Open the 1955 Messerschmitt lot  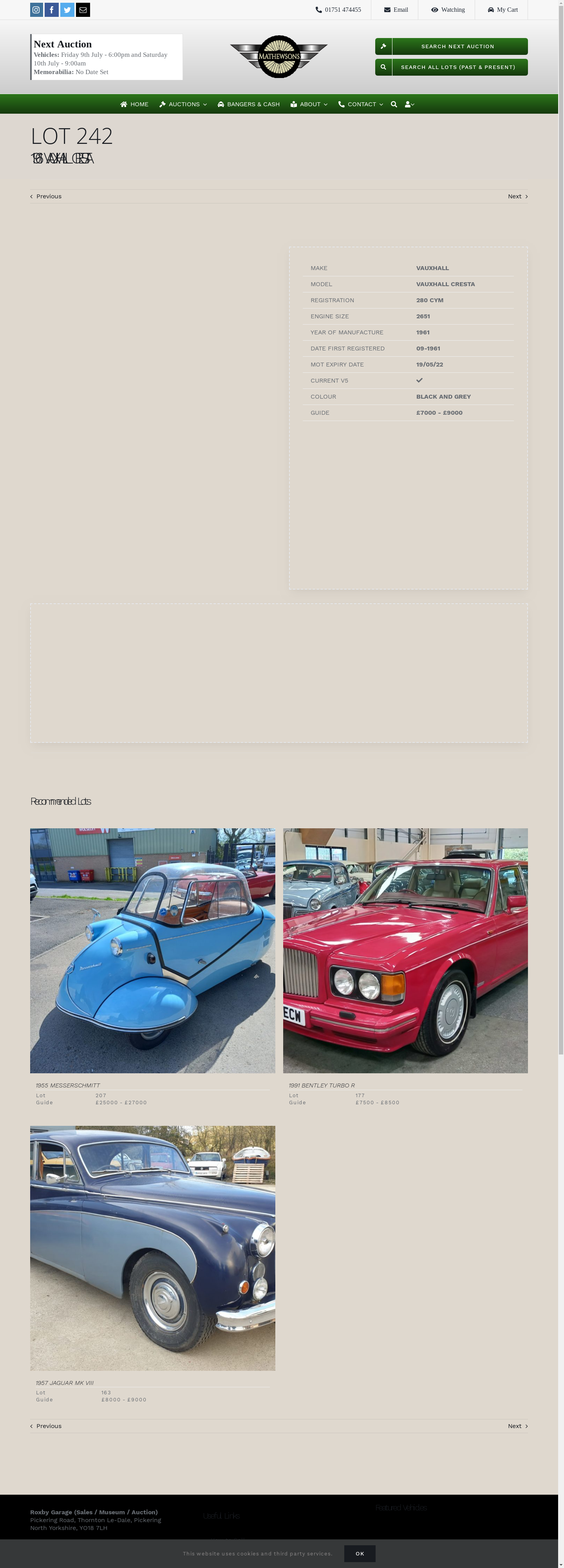(x=152, y=950)
